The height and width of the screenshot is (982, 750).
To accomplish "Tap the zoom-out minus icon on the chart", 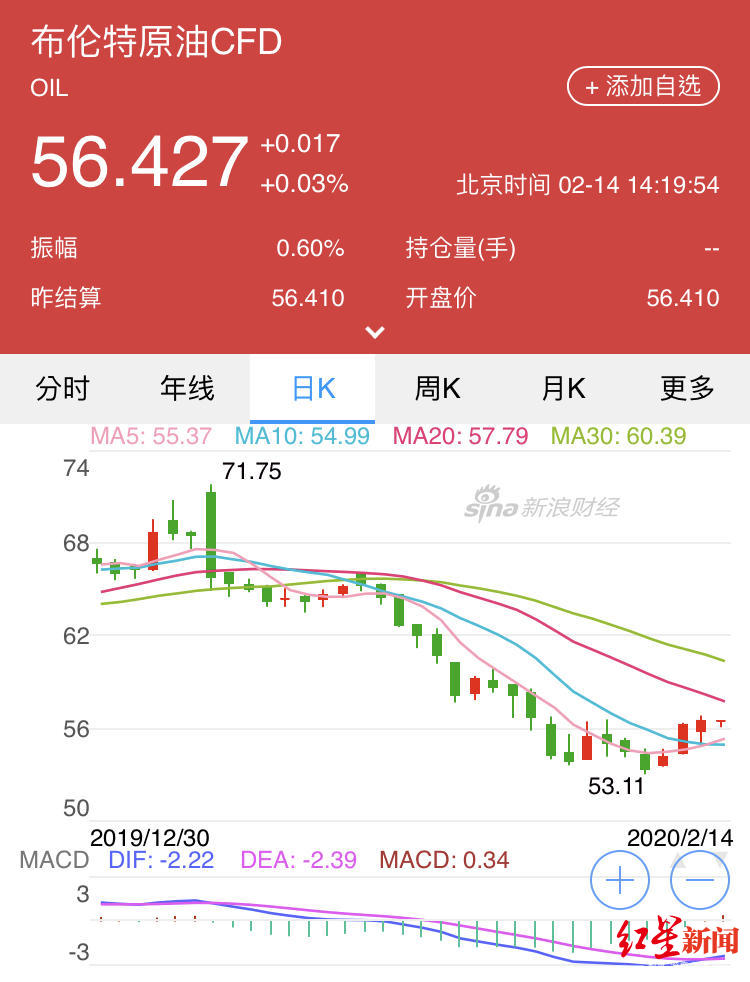I will [700, 880].
